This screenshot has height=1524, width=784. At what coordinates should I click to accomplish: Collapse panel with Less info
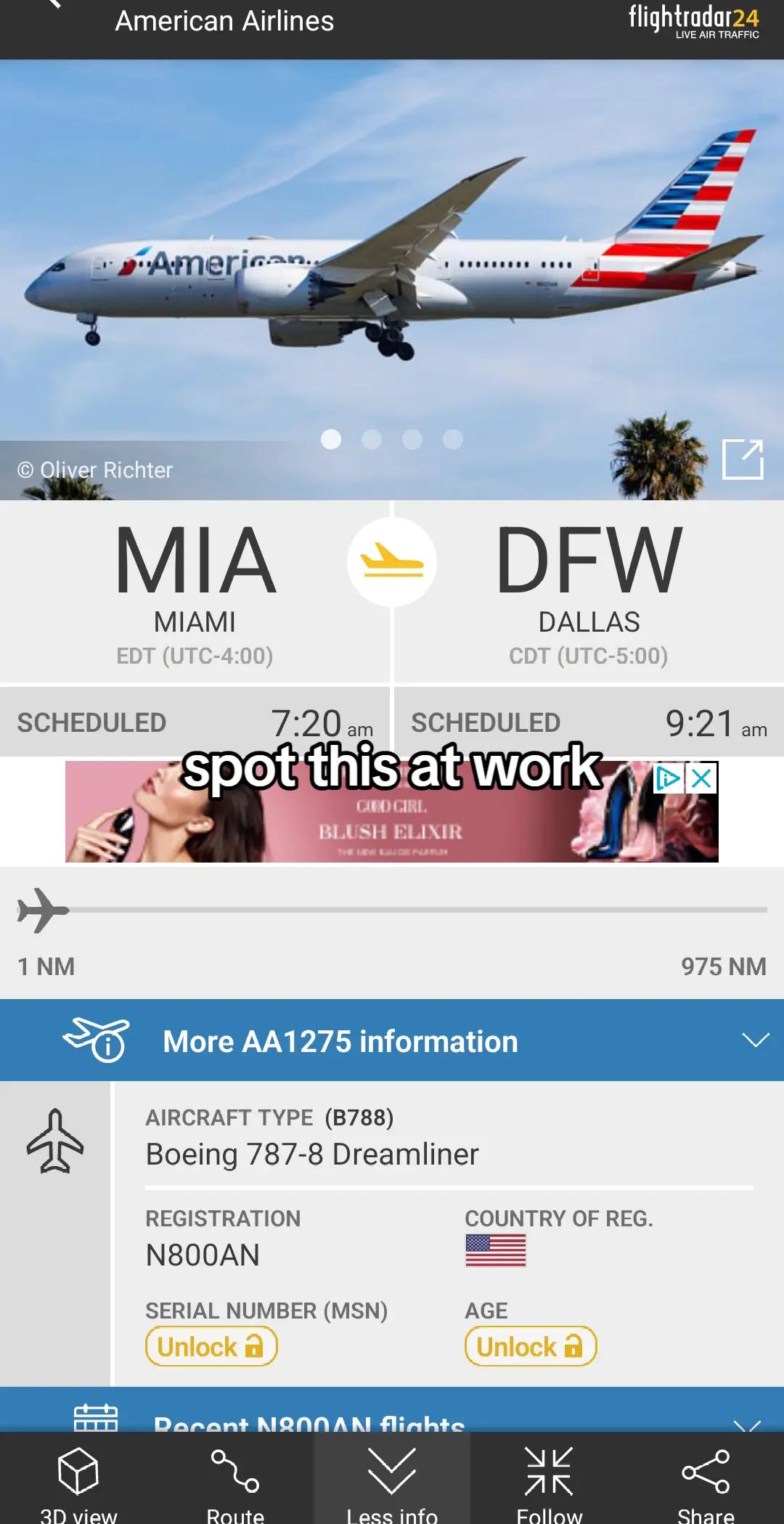pos(392,1481)
